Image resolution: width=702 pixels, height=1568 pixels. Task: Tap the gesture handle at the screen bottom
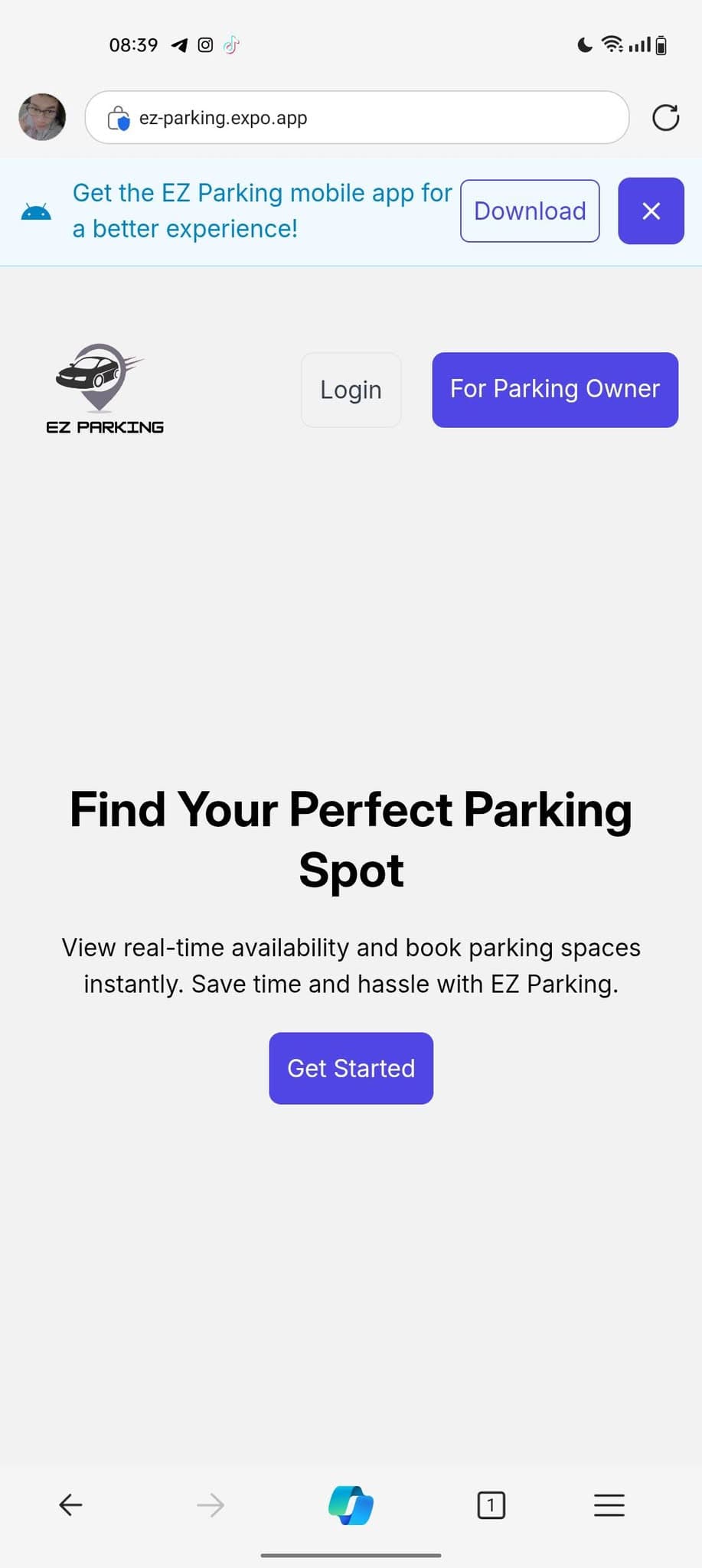click(351, 1554)
